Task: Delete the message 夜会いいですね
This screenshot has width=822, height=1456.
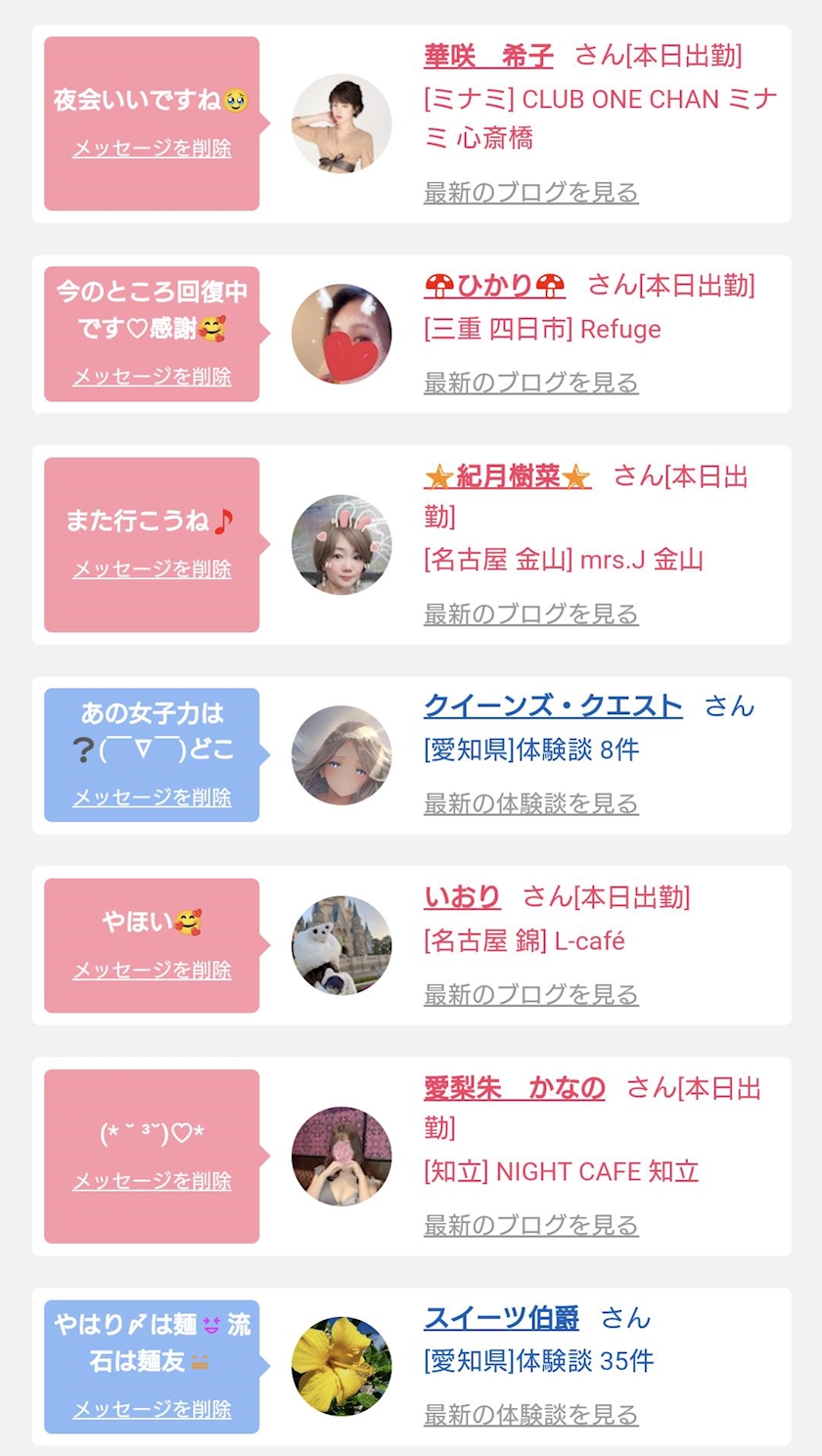Action: pos(152,149)
